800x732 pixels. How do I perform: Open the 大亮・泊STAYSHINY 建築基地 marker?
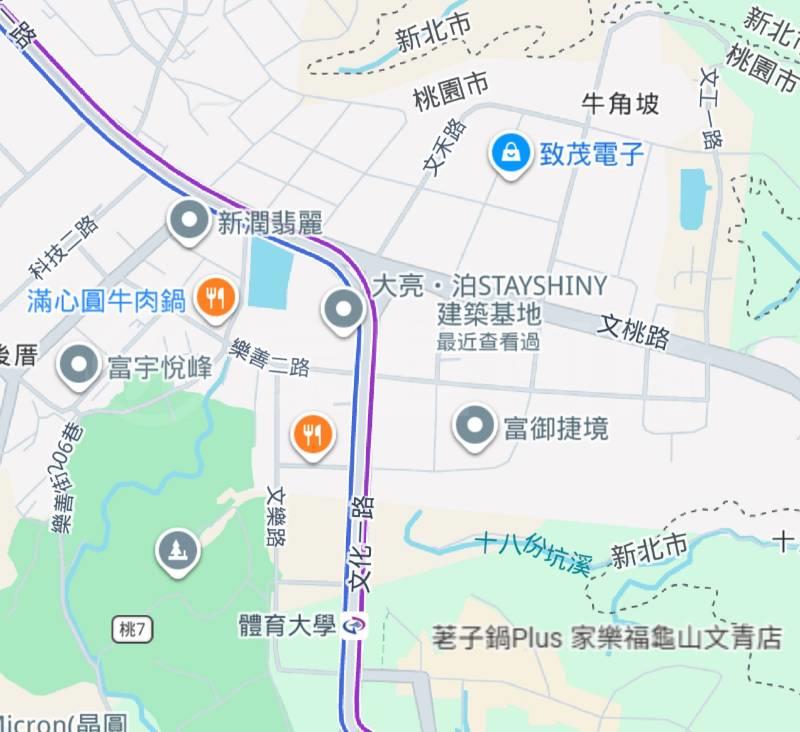(345, 309)
